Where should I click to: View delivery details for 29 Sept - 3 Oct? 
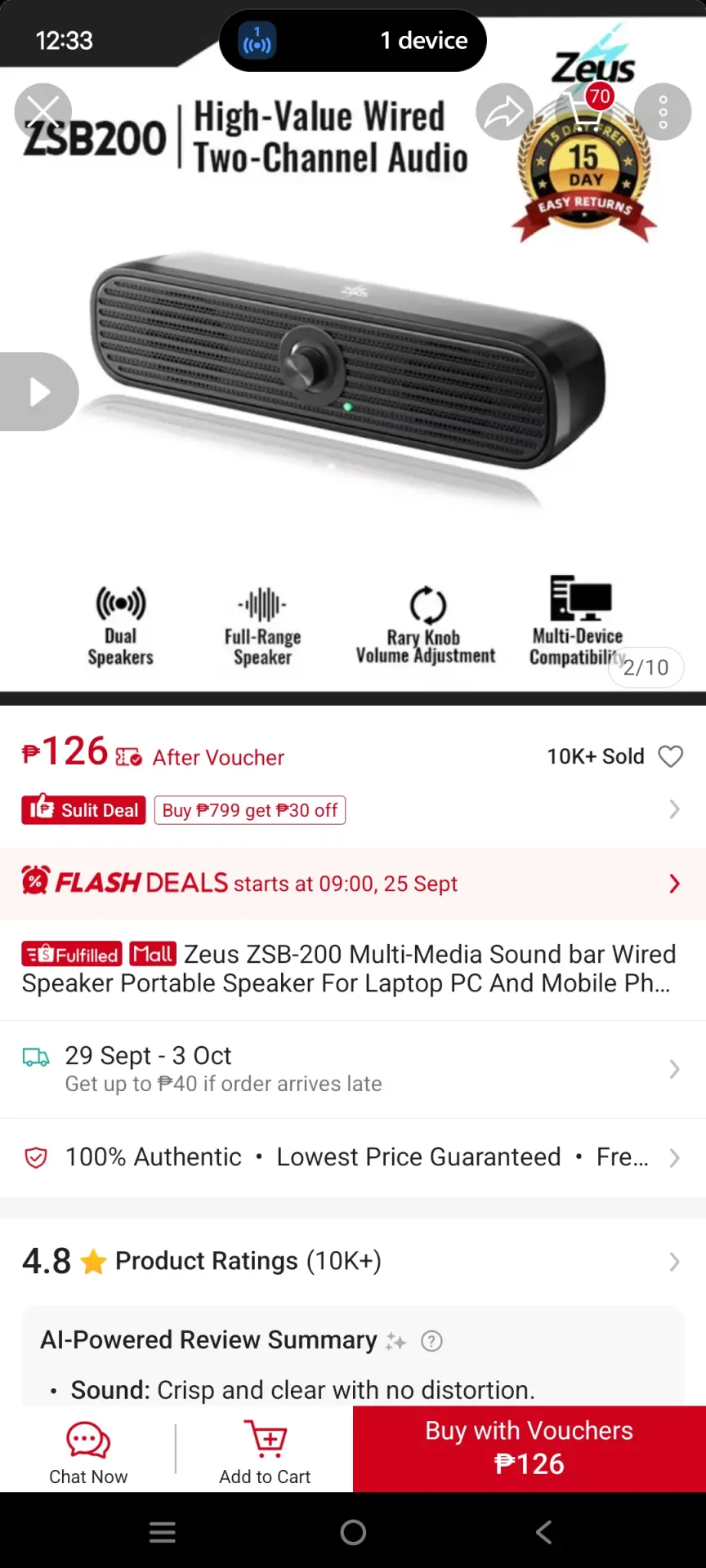[353, 1069]
